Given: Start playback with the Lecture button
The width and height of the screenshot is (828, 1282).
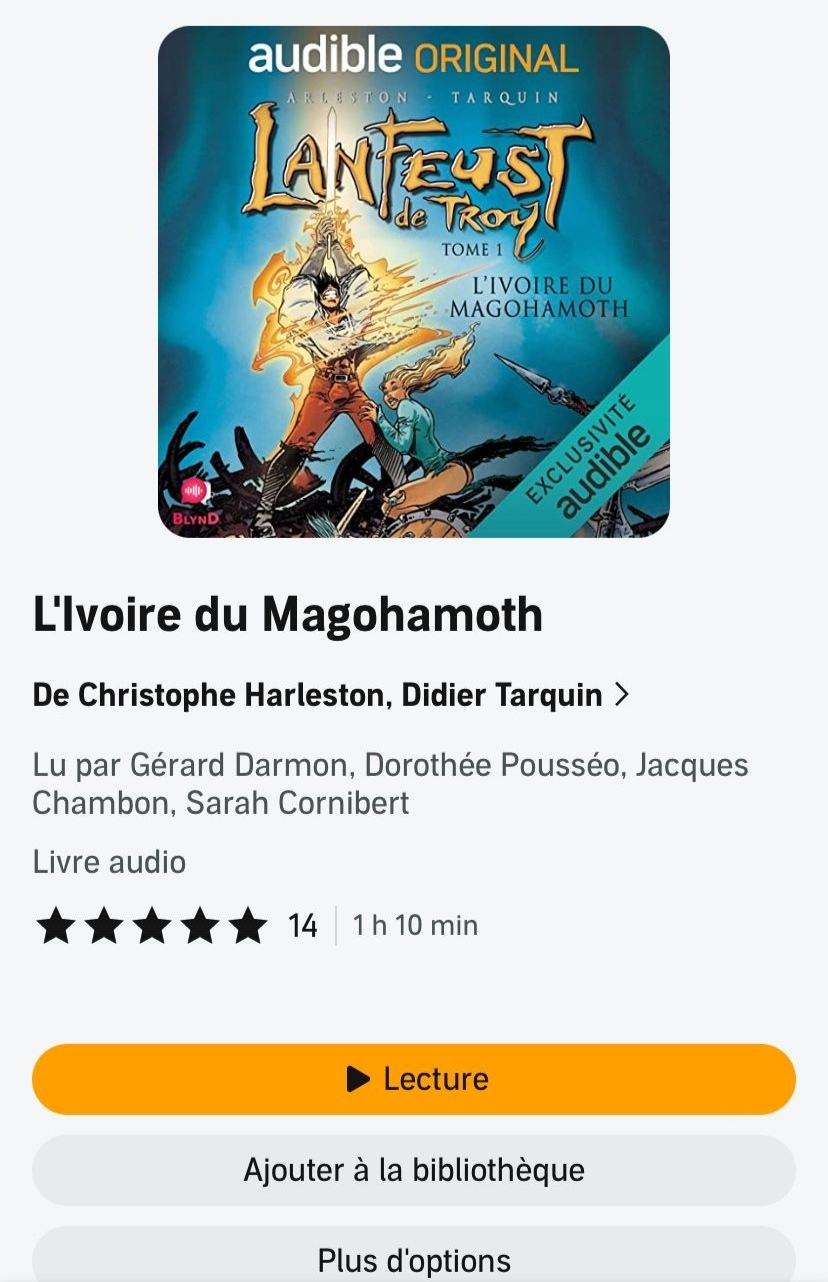Looking at the screenshot, I should 414,1079.
